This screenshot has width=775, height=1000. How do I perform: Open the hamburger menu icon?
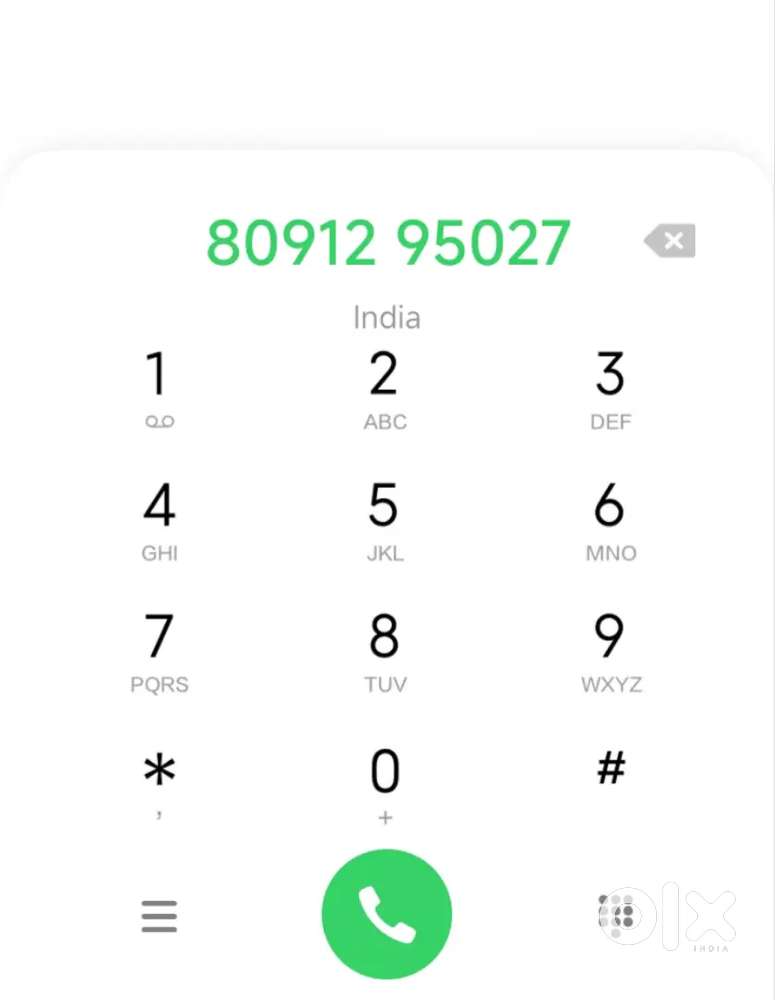pyautogui.click(x=159, y=916)
